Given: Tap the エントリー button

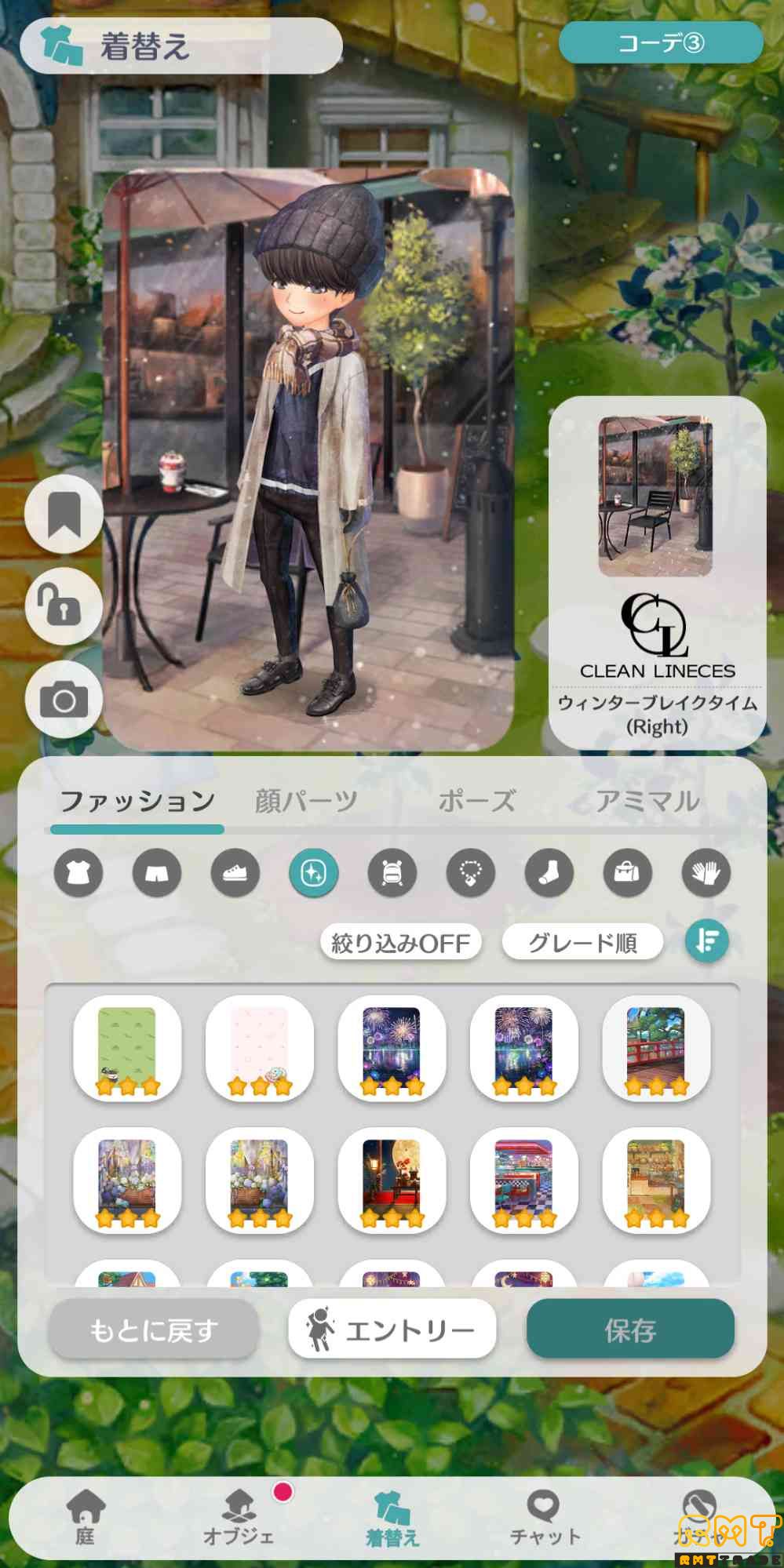Looking at the screenshot, I should [392, 1330].
